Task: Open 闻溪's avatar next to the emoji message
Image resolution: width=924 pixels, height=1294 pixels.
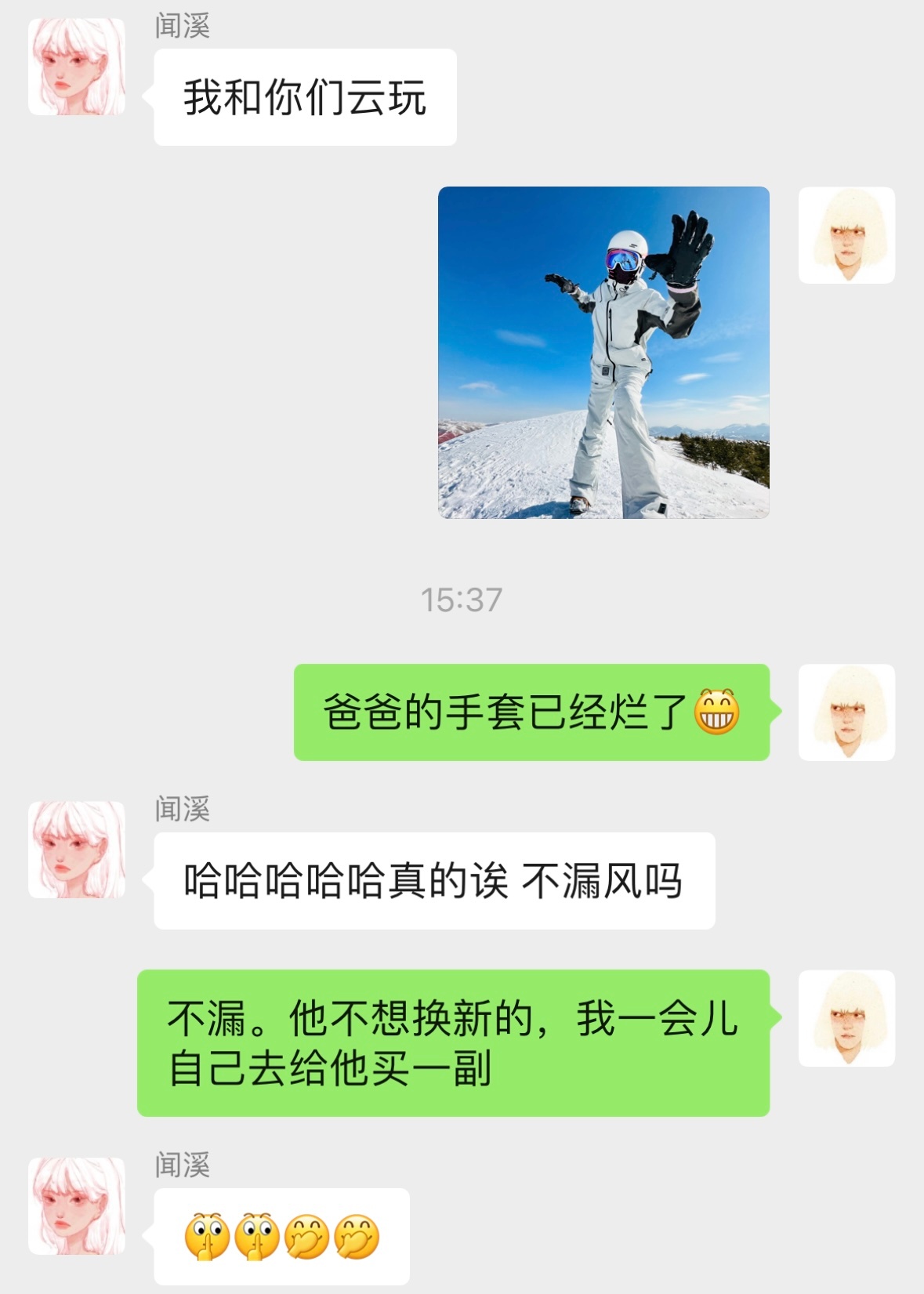Action: pos(77,1205)
